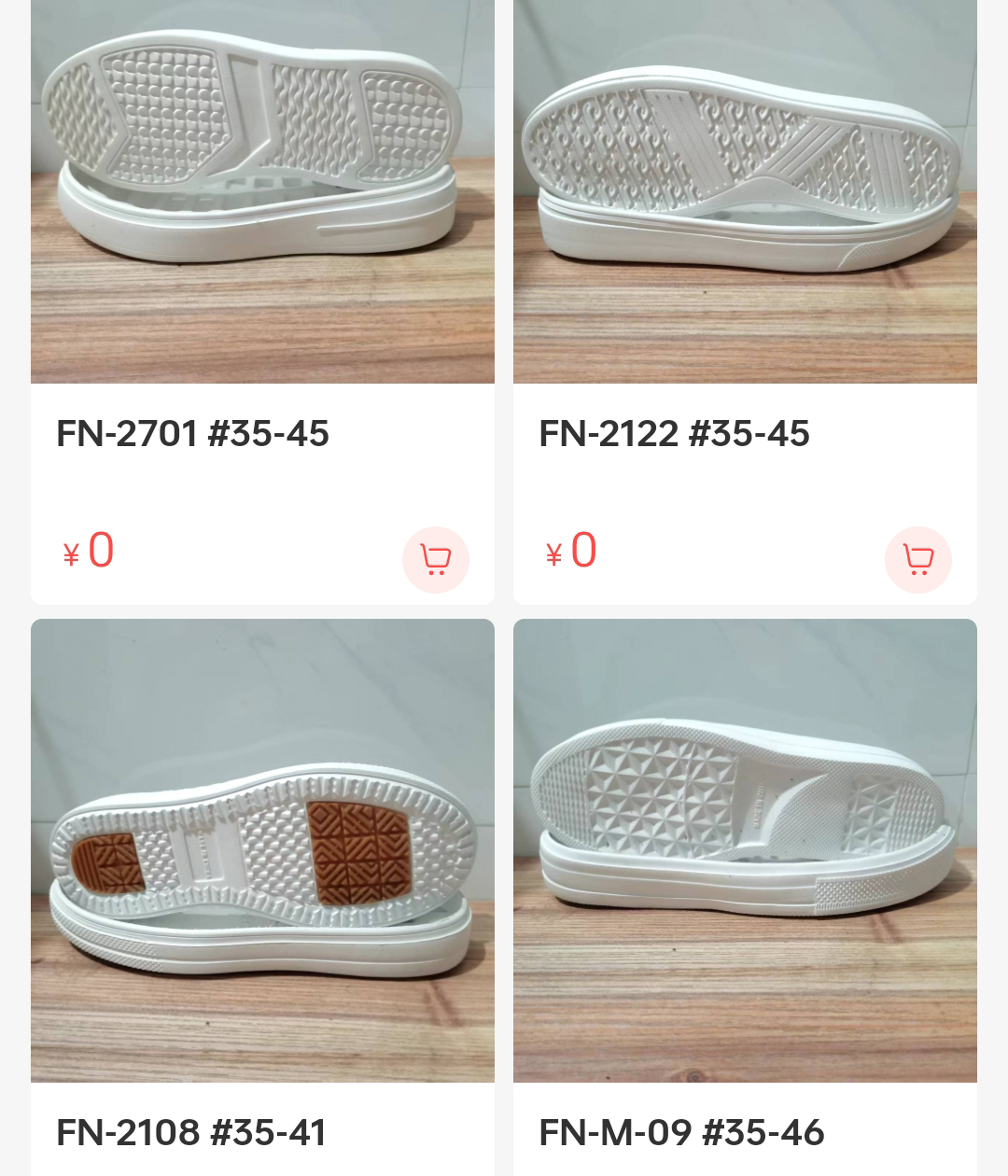This screenshot has width=1008, height=1176.
Task: Add FN-2122 to the shopping cart
Action: [x=917, y=560]
